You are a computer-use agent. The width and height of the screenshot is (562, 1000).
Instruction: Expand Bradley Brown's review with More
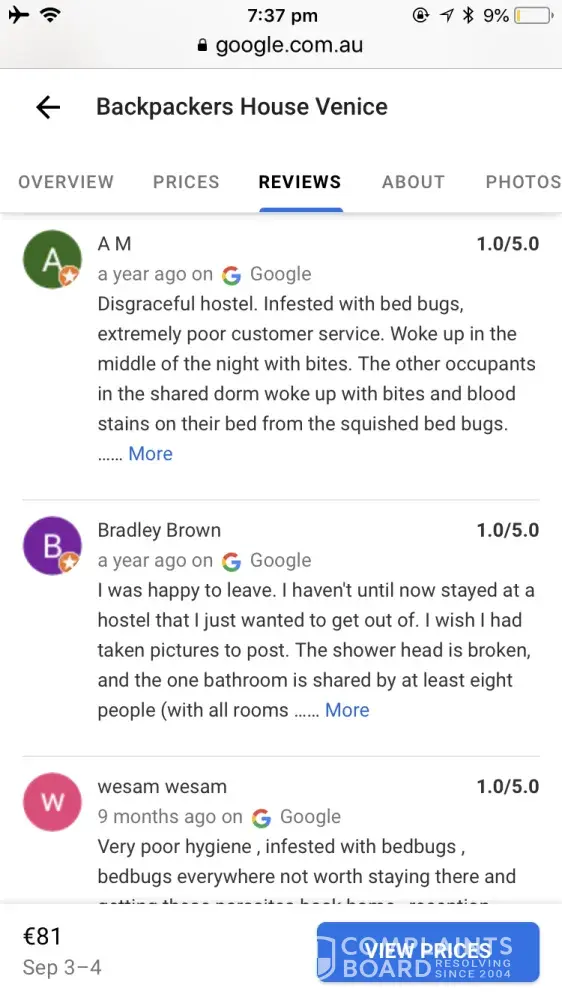(347, 710)
